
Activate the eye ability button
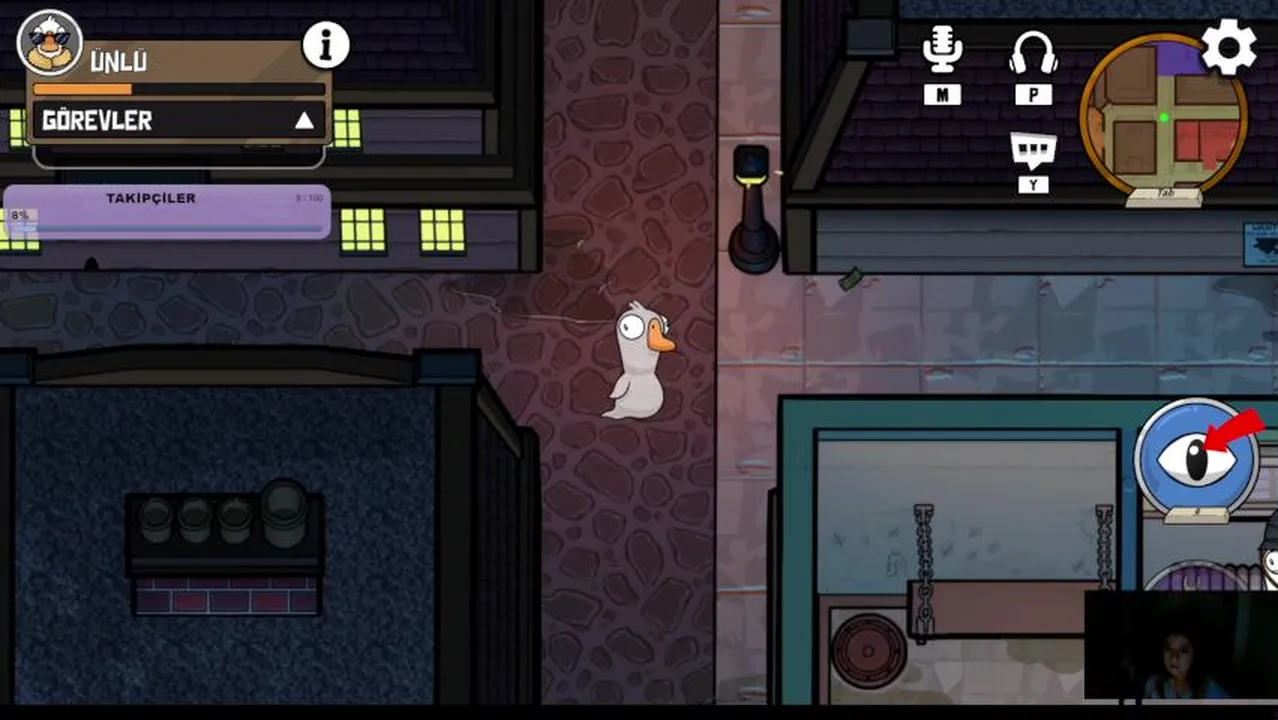tap(1196, 457)
